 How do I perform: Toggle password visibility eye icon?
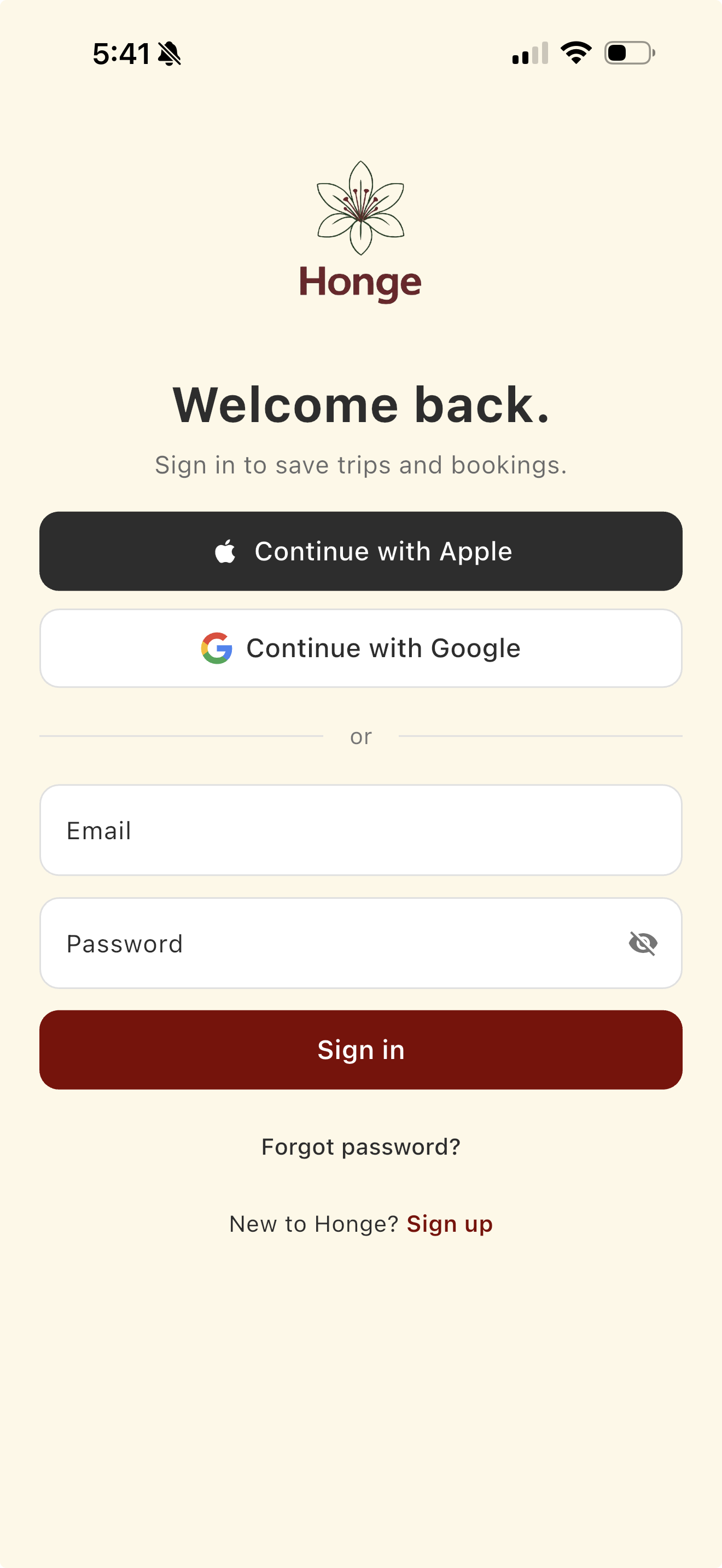pyautogui.click(x=643, y=944)
